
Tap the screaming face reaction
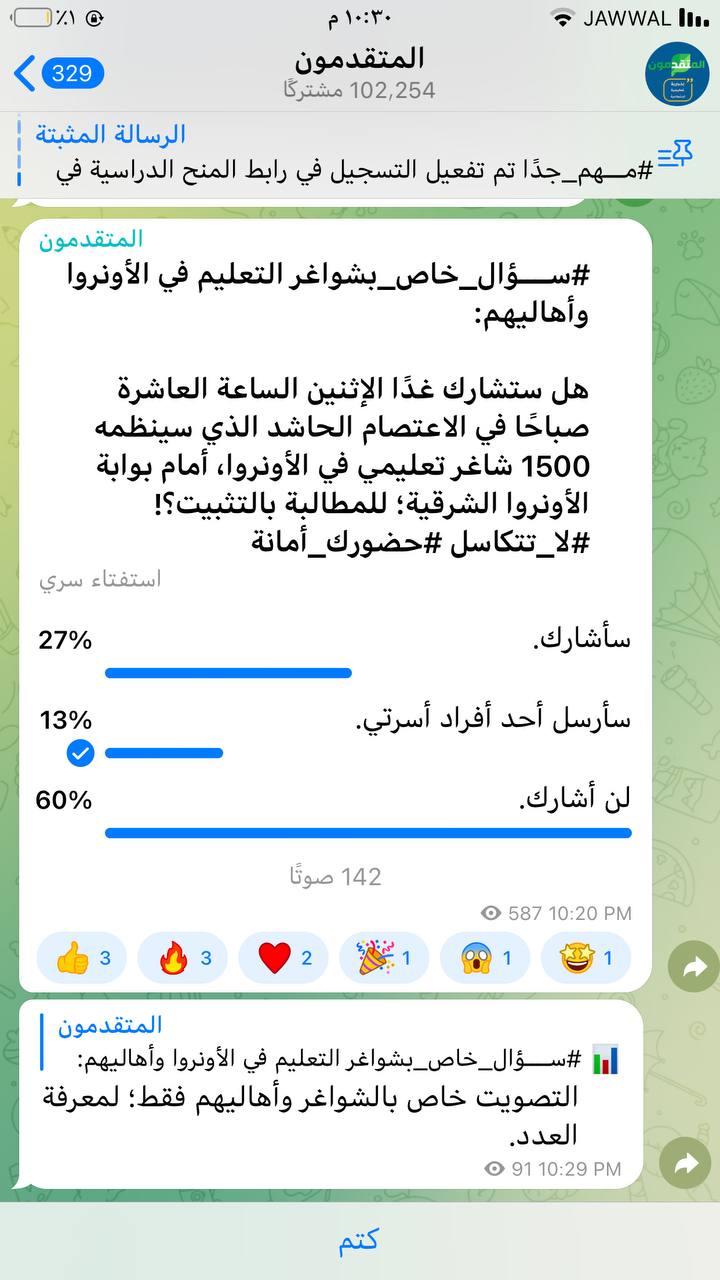pos(485,958)
